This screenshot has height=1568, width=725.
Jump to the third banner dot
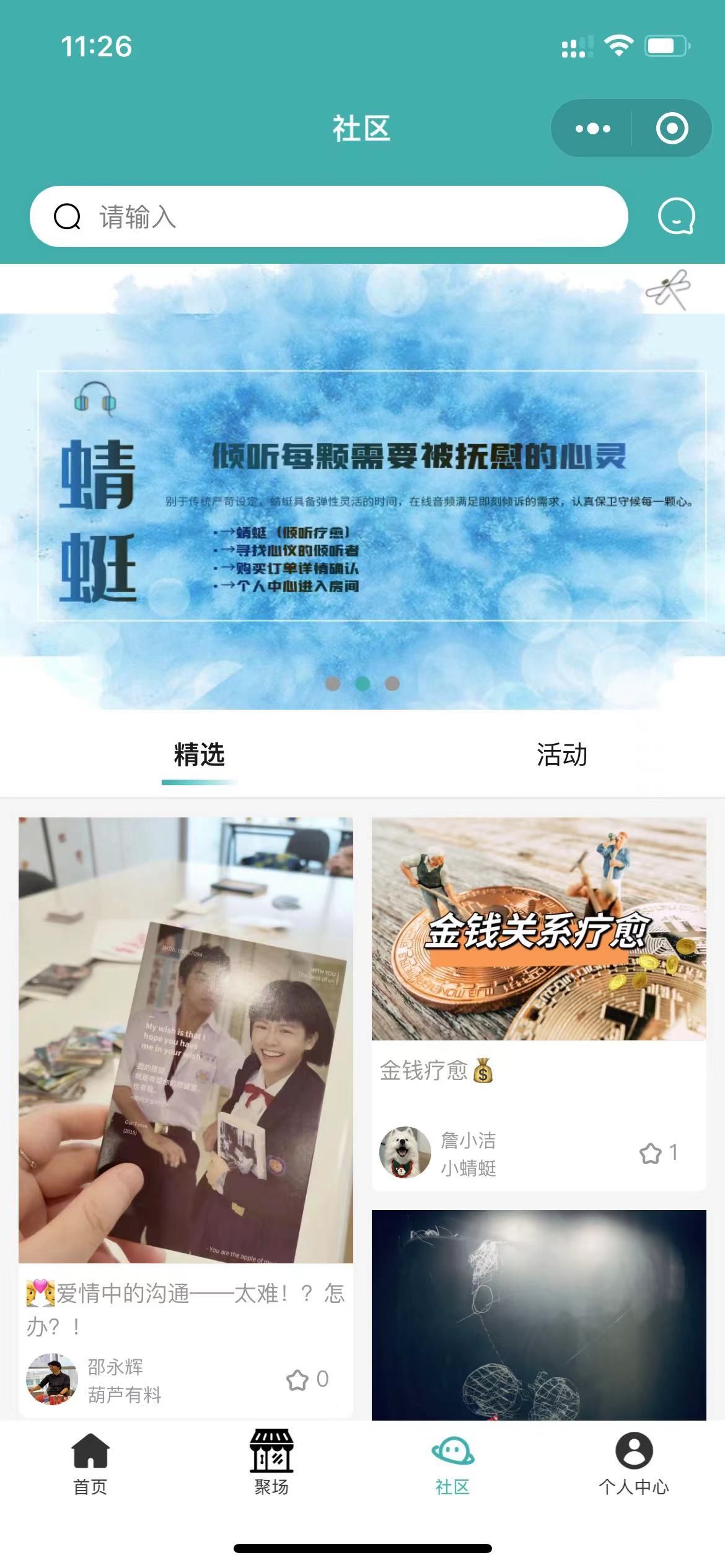pos(392,684)
